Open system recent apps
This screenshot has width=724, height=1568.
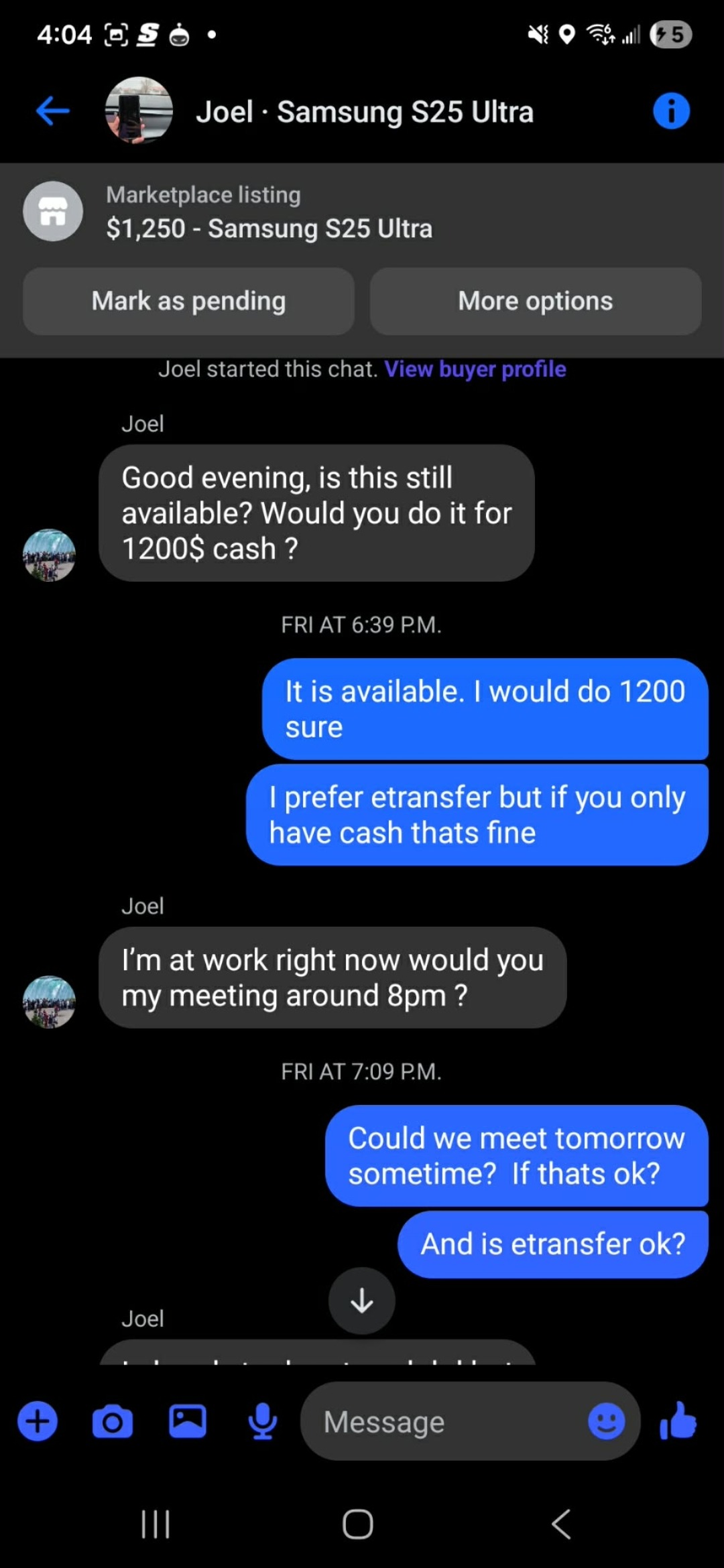156,1524
